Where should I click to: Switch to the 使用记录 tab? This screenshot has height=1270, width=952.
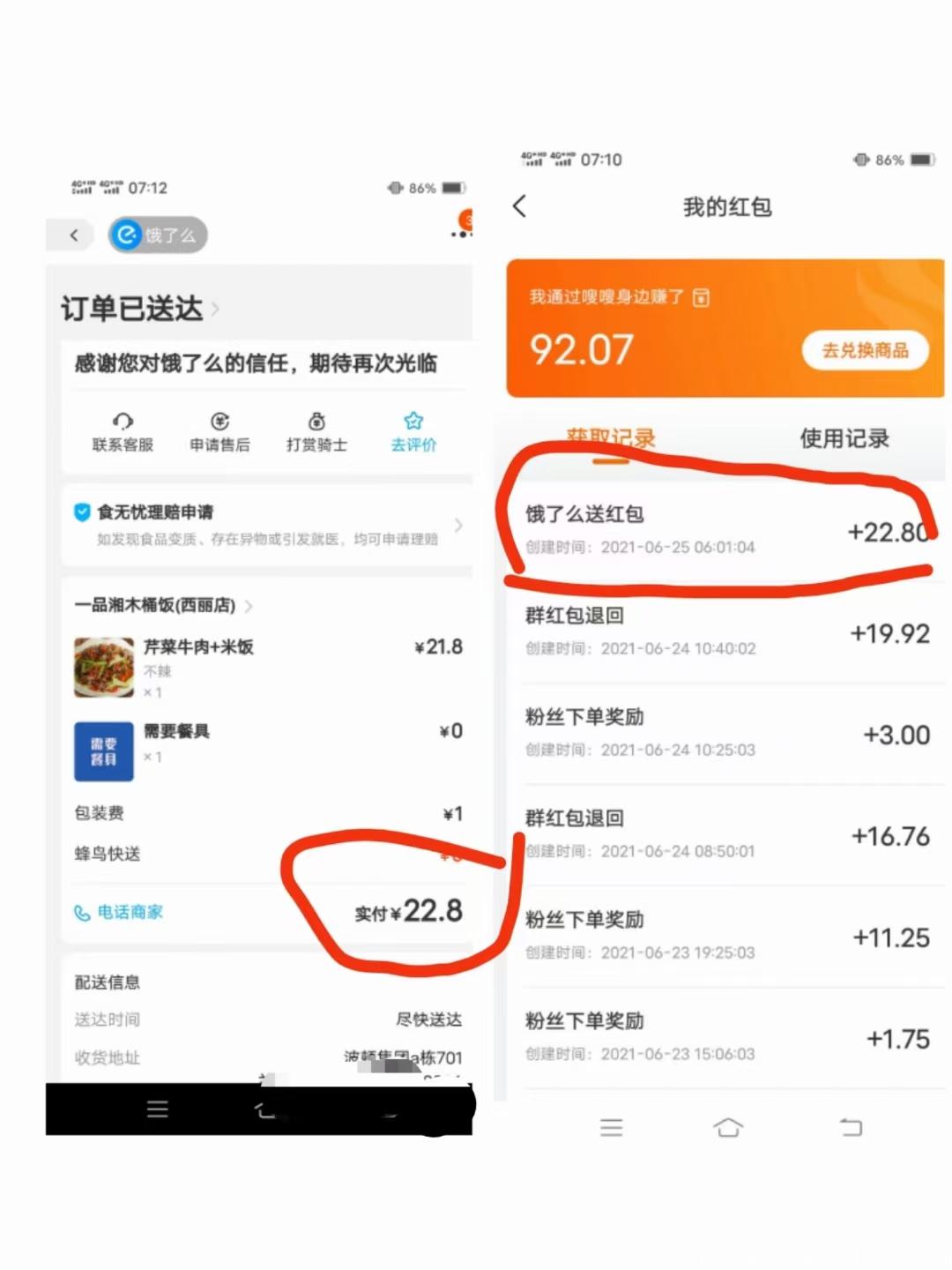click(x=844, y=438)
